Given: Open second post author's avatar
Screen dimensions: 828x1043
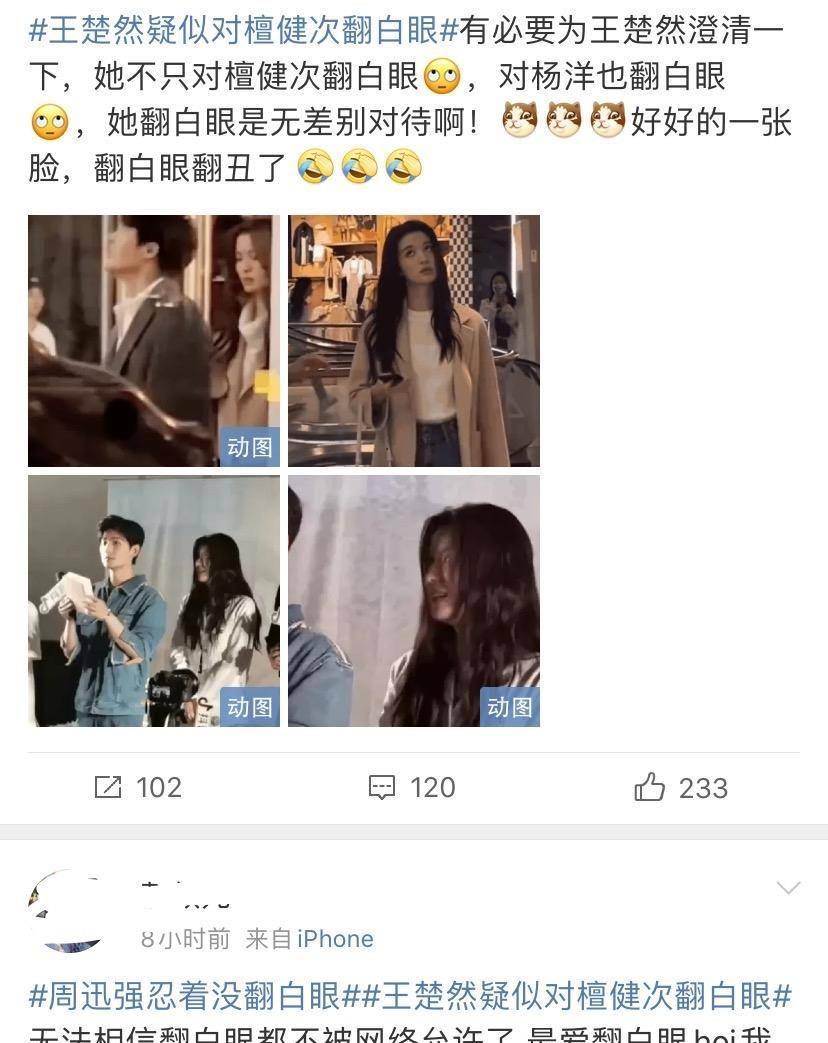Looking at the screenshot, I should (x=68, y=912).
